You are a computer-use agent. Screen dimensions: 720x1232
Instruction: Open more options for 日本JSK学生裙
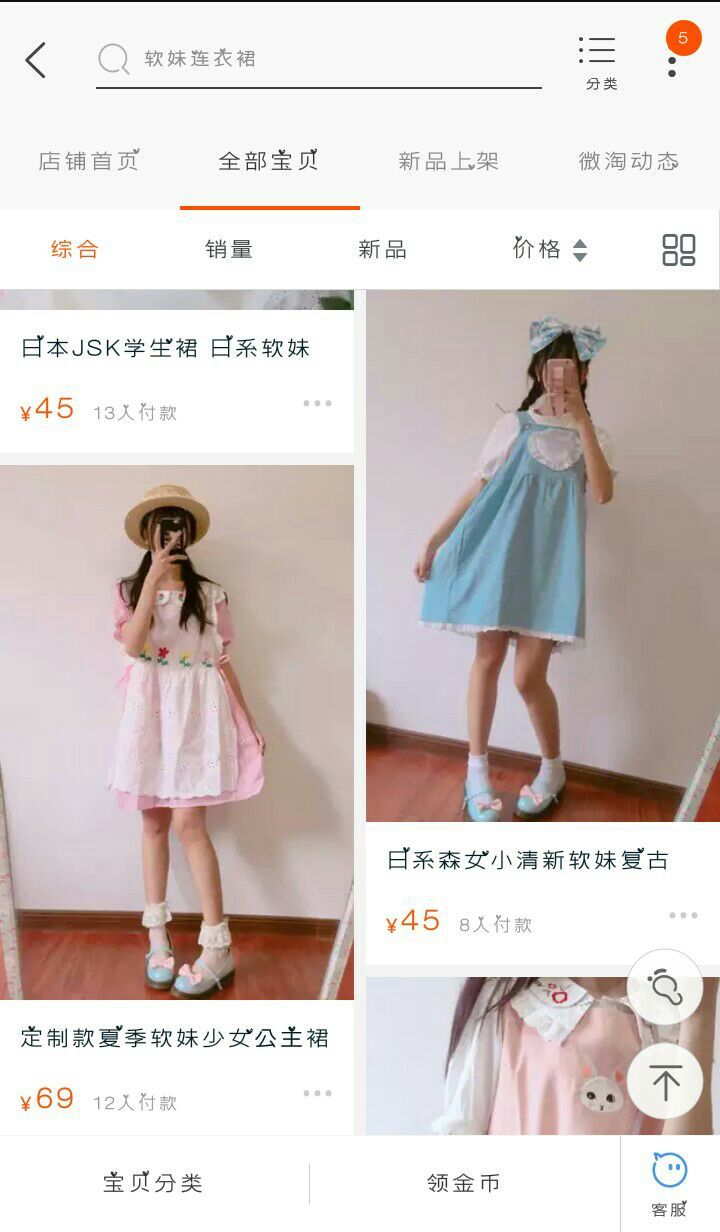(x=317, y=404)
